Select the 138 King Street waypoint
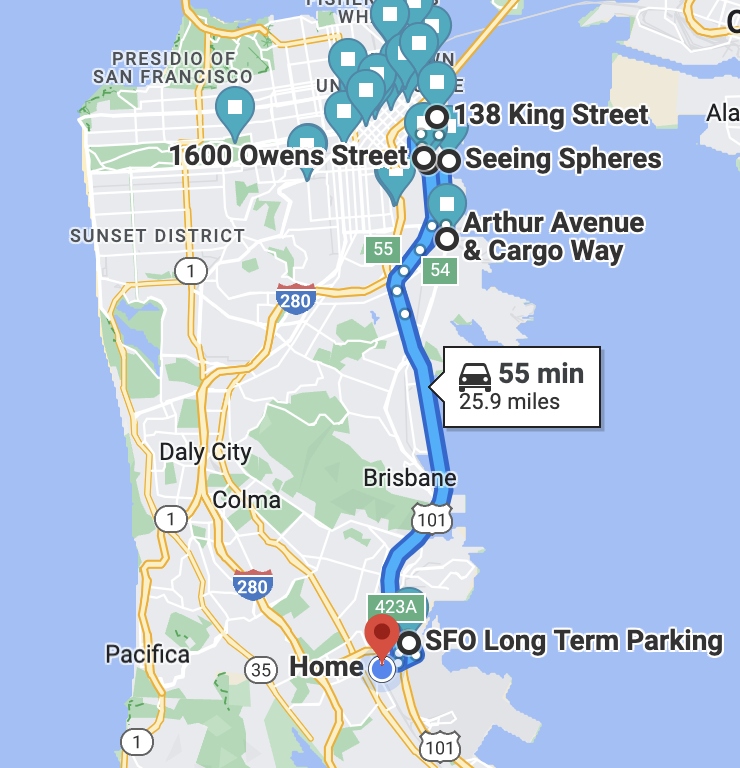 (437, 117)
